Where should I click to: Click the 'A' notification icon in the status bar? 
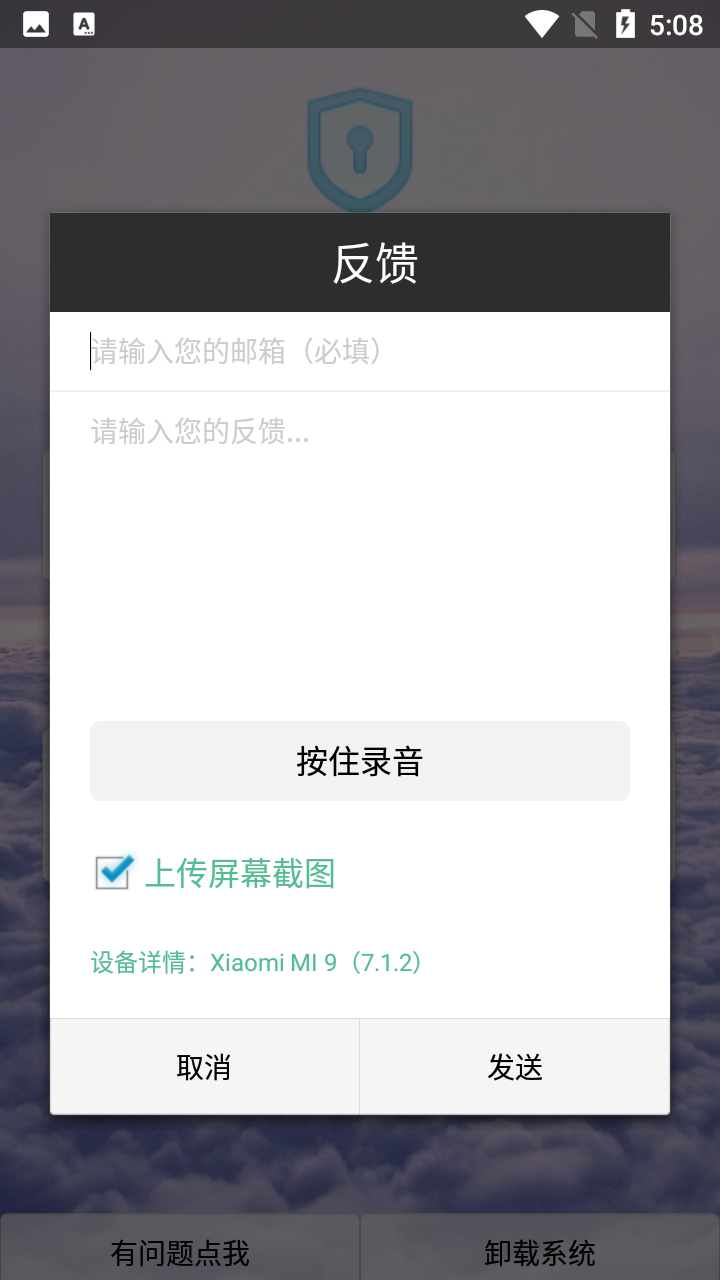click(84, 23)
